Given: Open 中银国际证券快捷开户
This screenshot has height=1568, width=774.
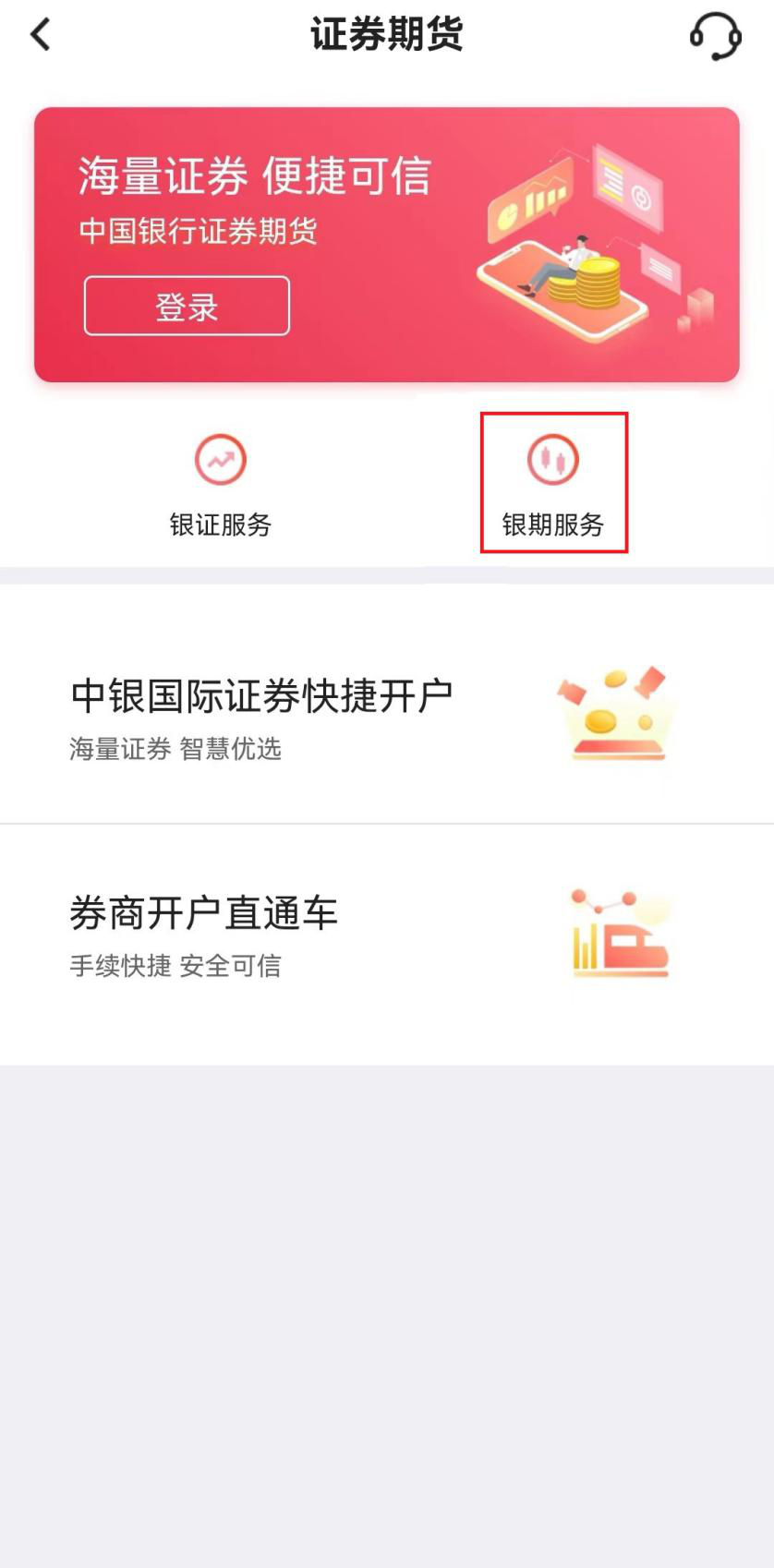Looking at the screenshot, I should coord(387,705).
